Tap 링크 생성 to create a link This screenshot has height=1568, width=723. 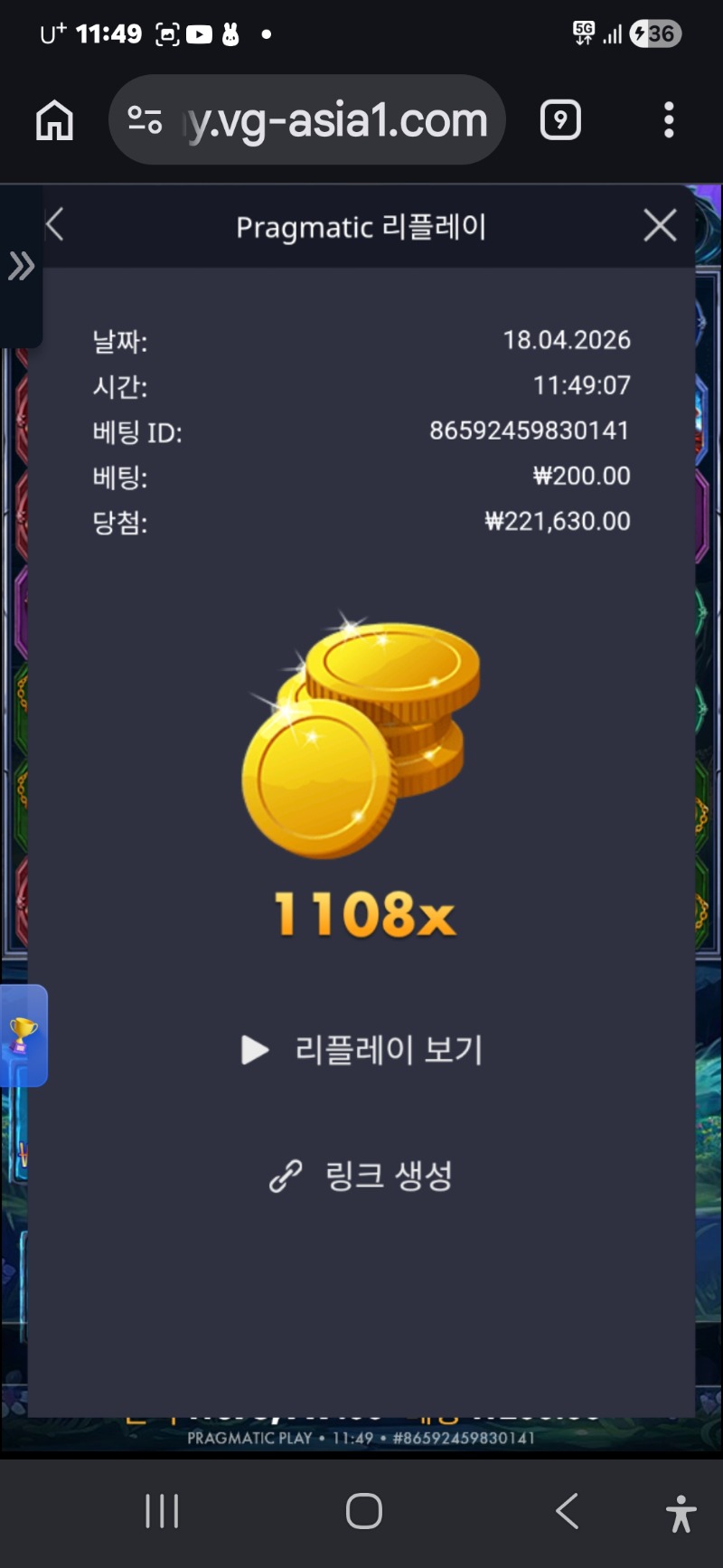[x=361, y=1176]
